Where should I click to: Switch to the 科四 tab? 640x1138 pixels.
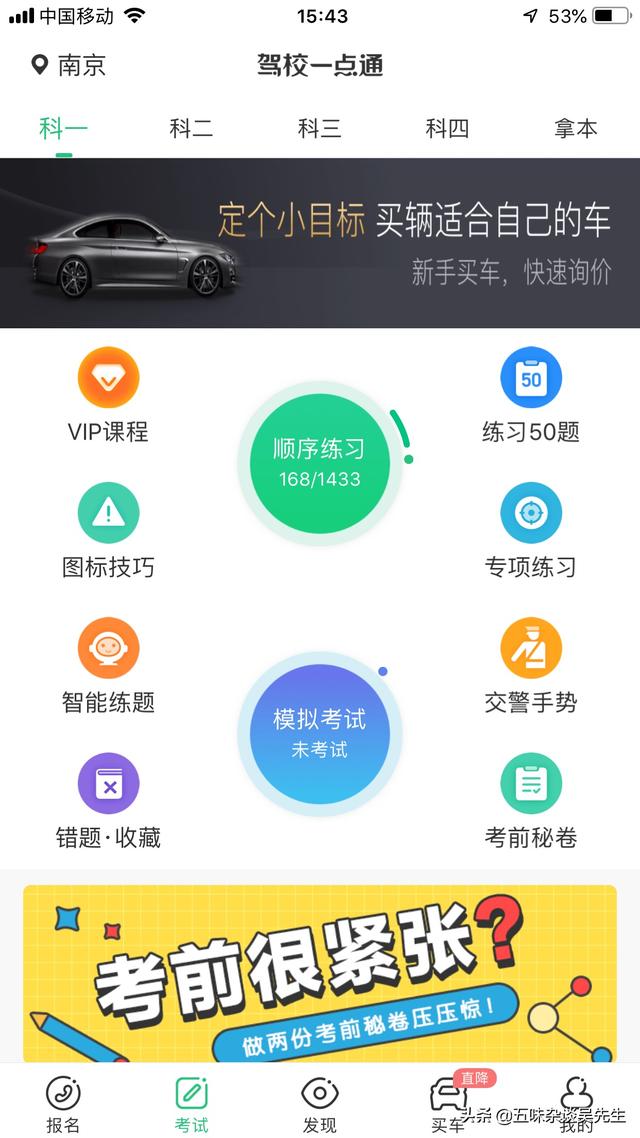(x=447, y=128)
